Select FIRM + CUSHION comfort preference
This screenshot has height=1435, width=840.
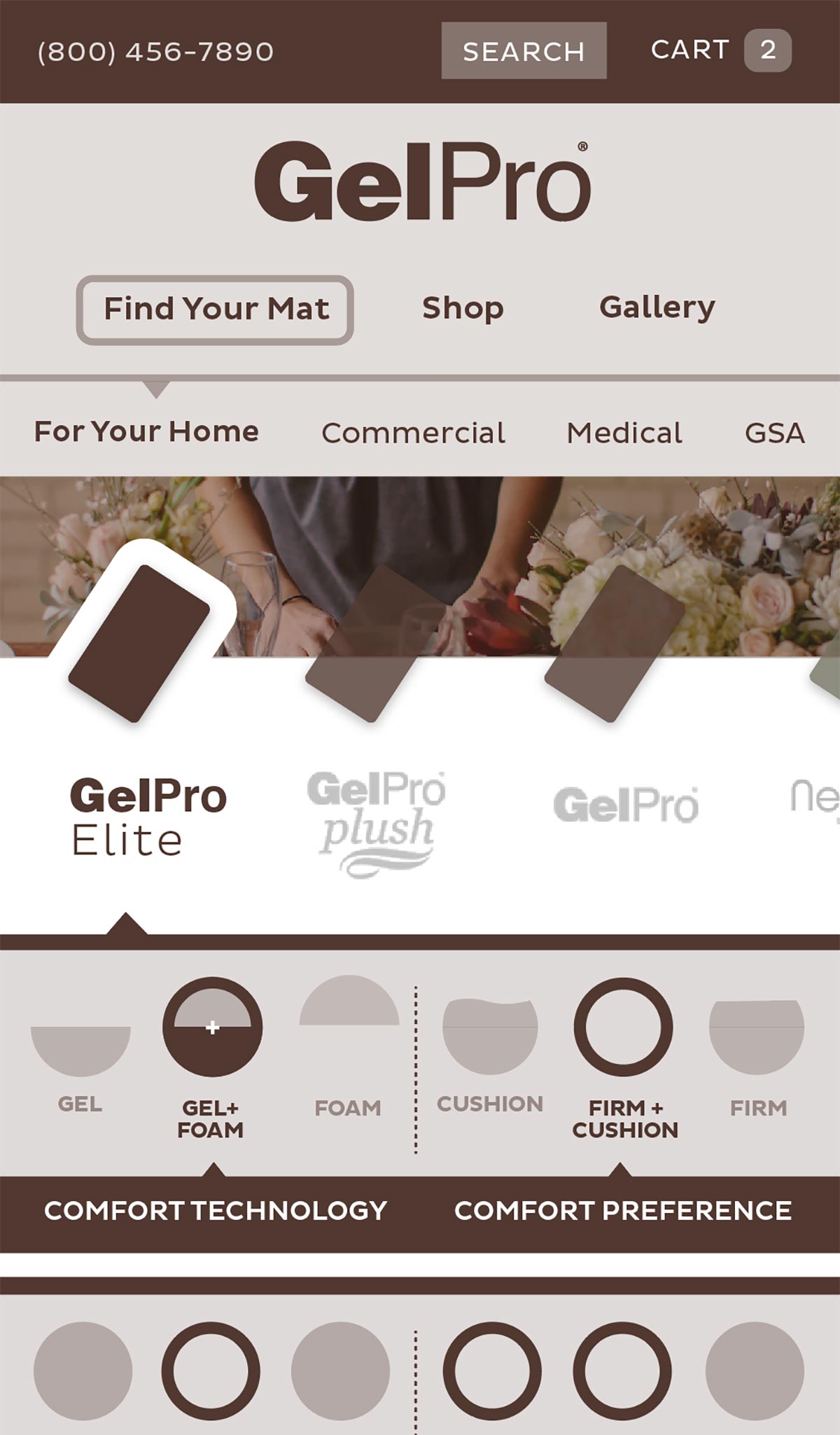(x=623, y=1027)
